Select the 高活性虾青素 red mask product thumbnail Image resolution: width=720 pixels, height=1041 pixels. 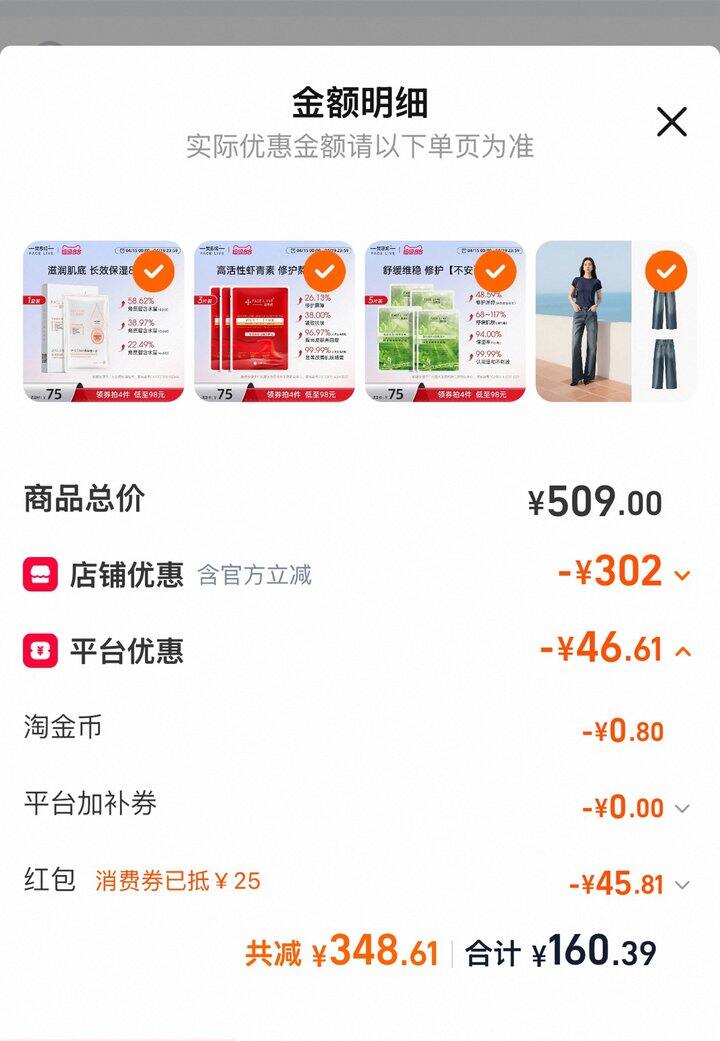274,321
